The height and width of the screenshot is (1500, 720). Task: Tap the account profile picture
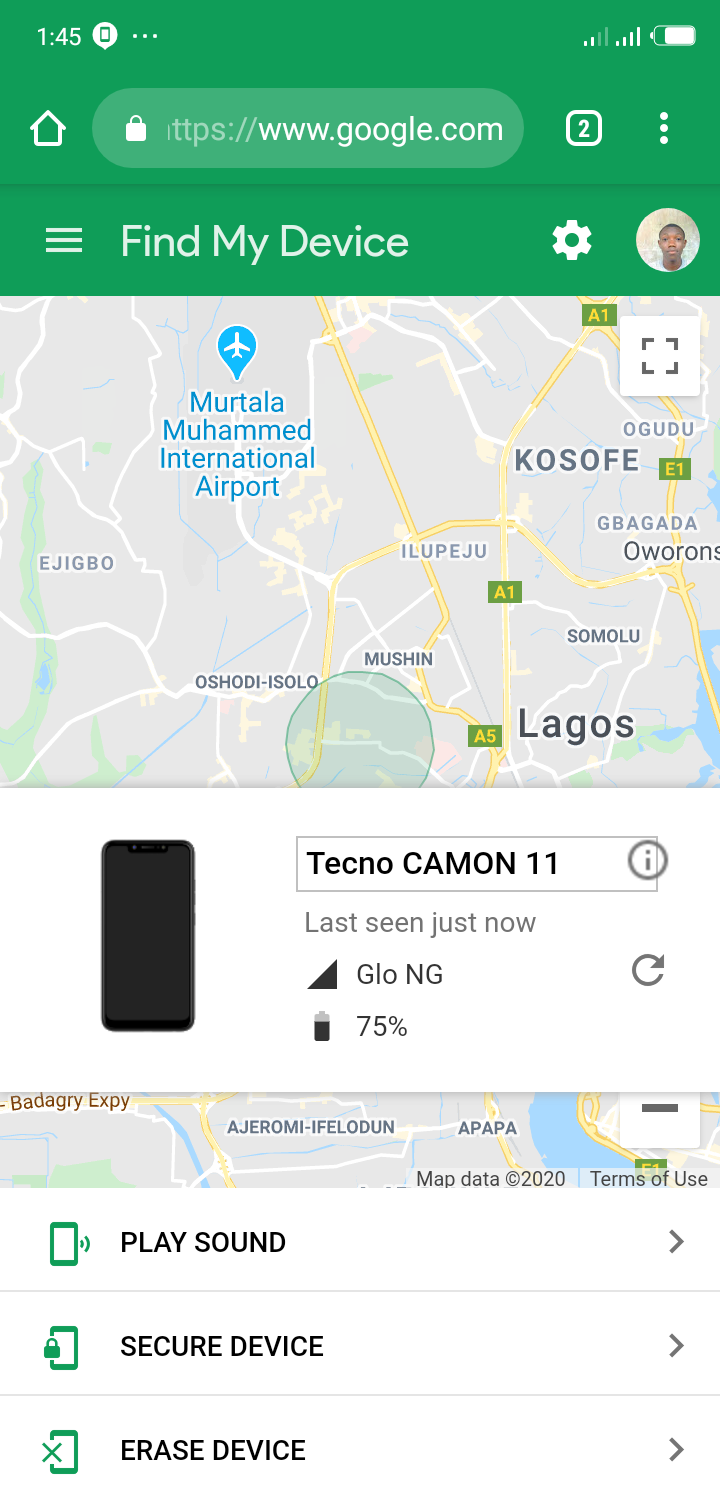click(x=667, y=241)
